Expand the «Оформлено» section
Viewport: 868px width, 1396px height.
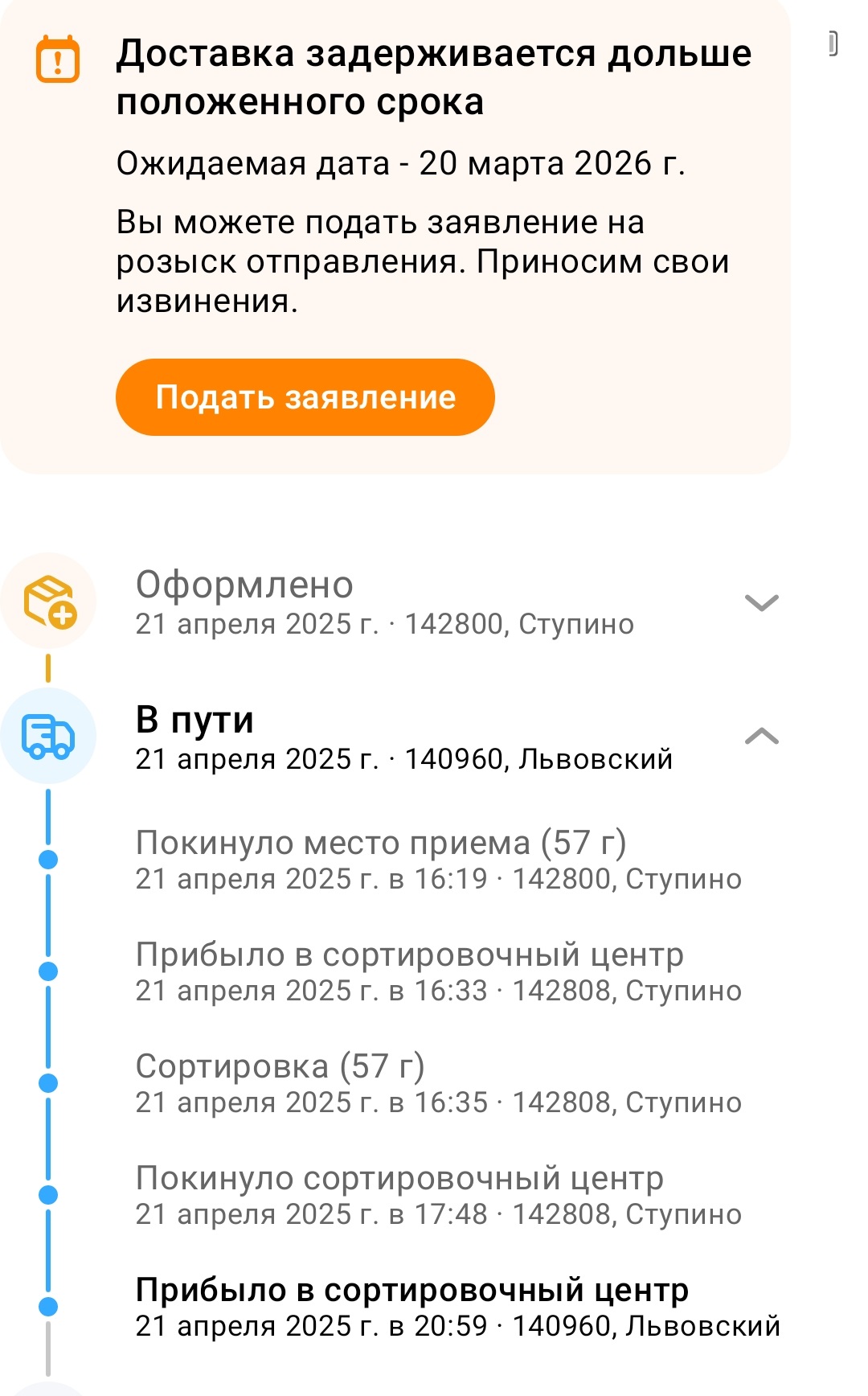[761, 603]
